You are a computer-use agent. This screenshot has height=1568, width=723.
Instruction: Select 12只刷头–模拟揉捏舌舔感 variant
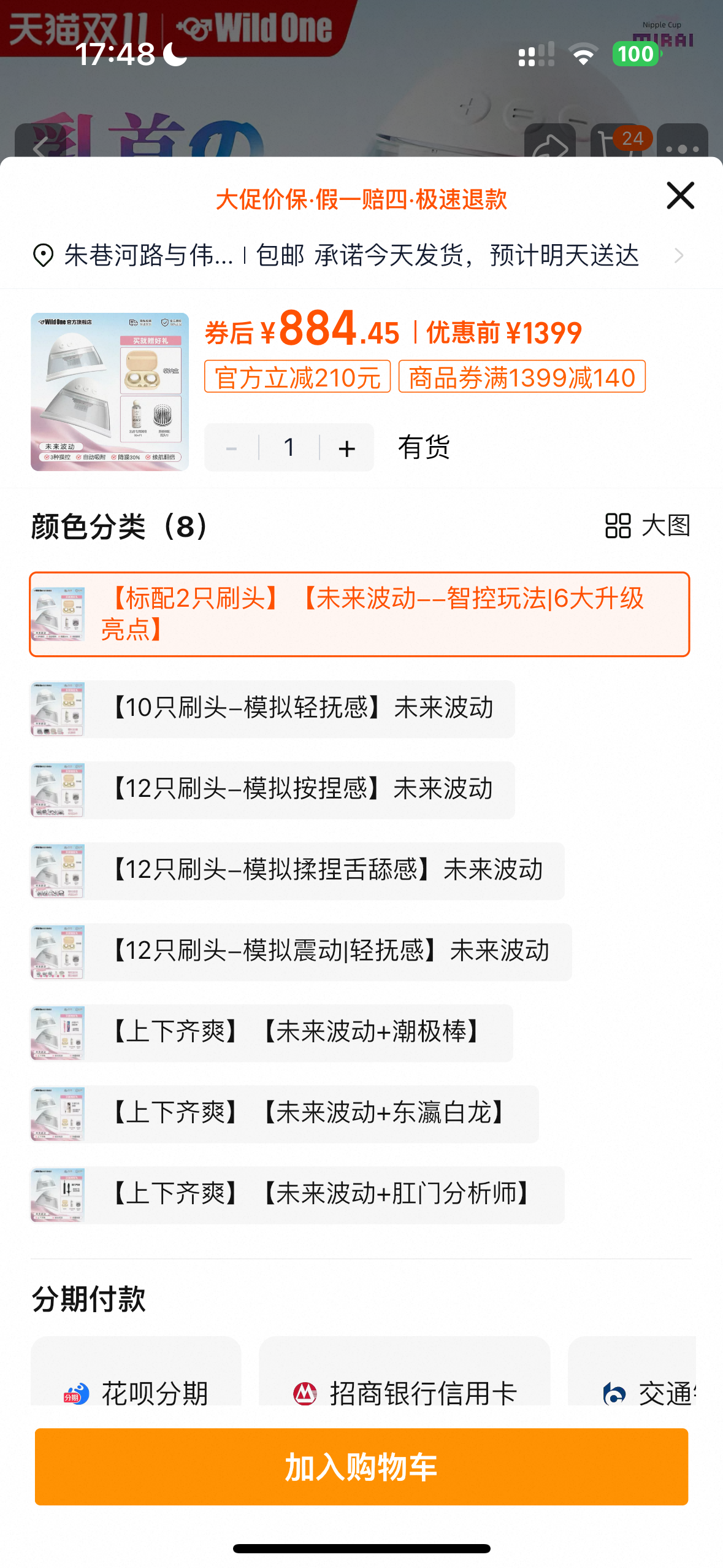[297, 870]
